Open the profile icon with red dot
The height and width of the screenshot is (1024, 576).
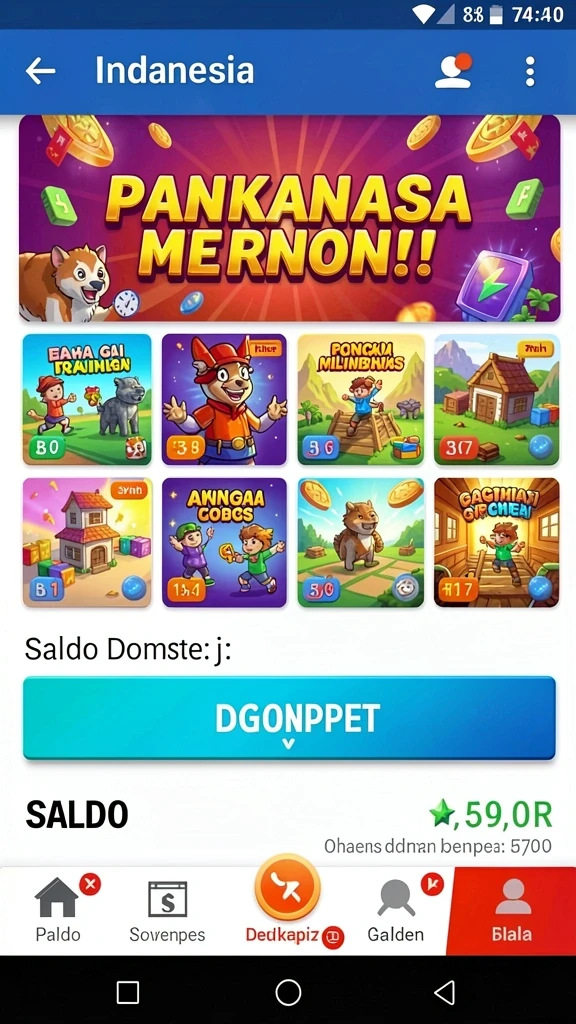(453, 71)
